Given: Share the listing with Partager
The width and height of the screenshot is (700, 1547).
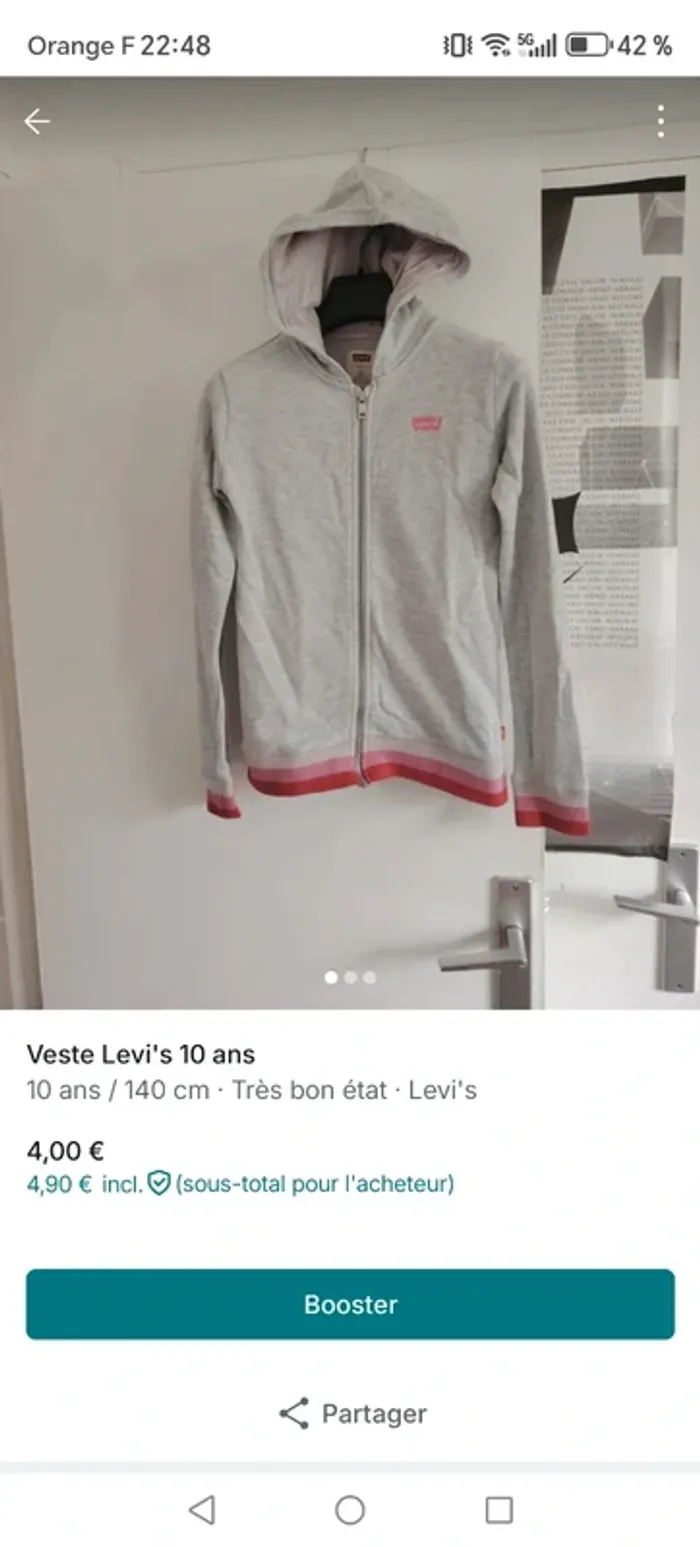Looking at the screenshot, I should click(x=352, y=1413).
